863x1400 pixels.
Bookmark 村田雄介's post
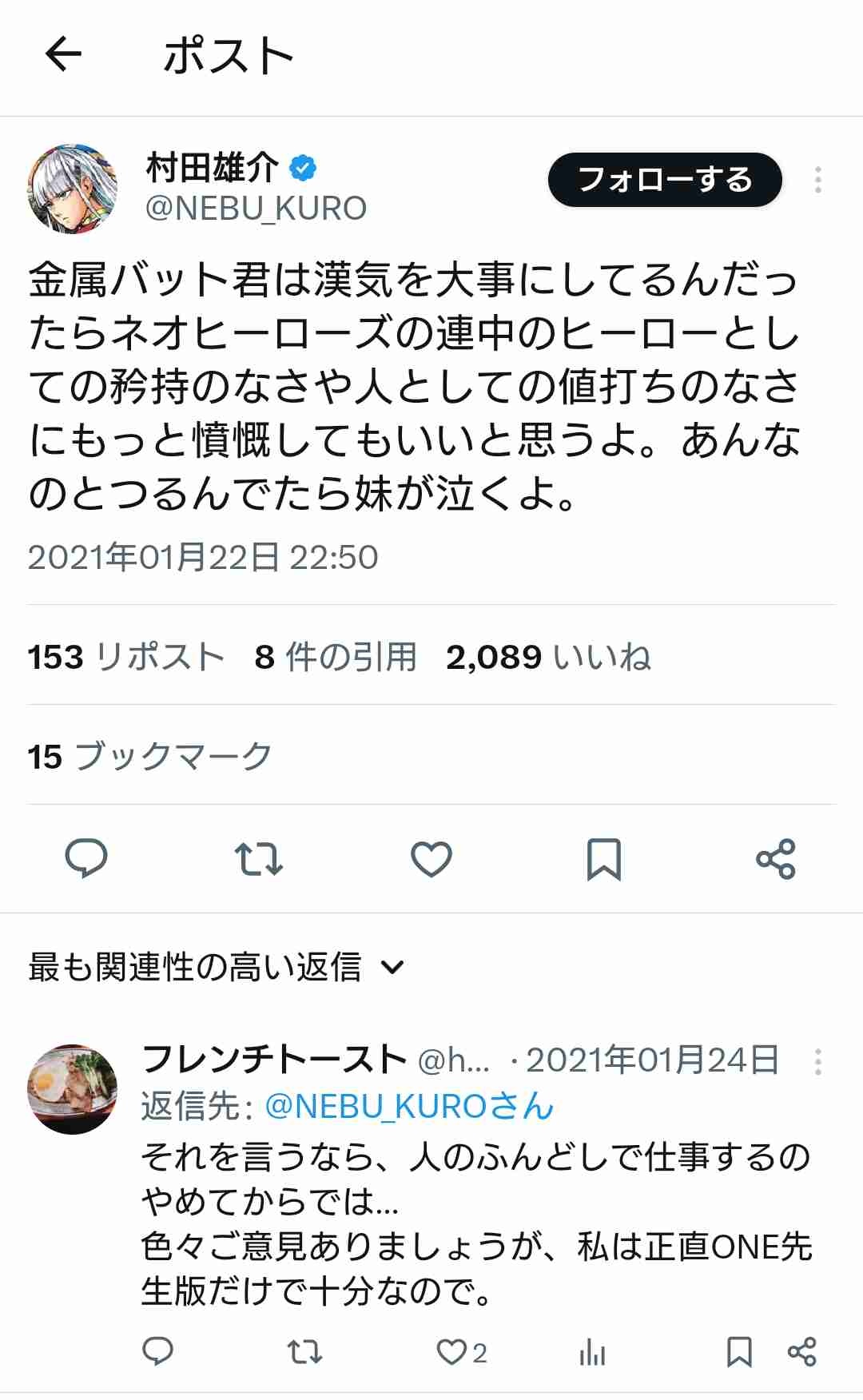pos(603,859)
